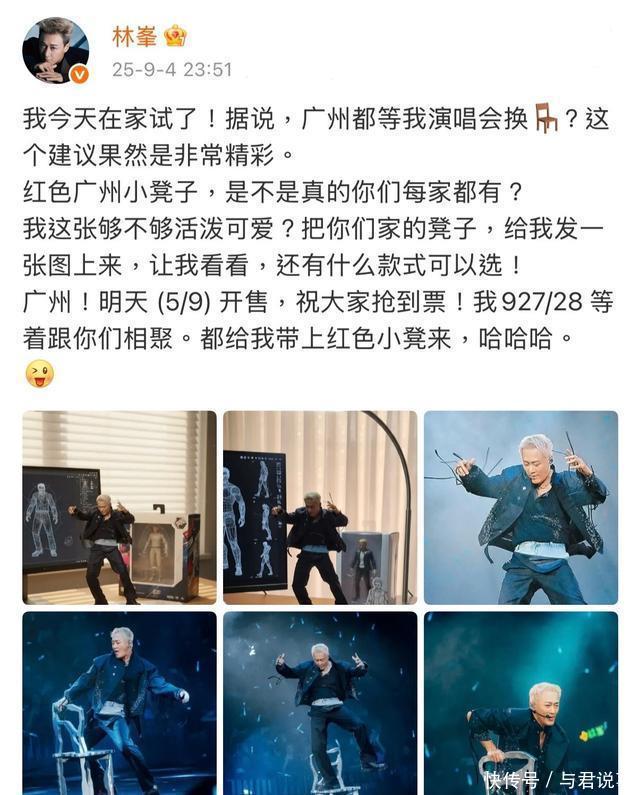Image resolution: width=640 pixels, height=795 pixels.
Task: Open 林峯's profile avatar
Action: (x=56, y=50)
